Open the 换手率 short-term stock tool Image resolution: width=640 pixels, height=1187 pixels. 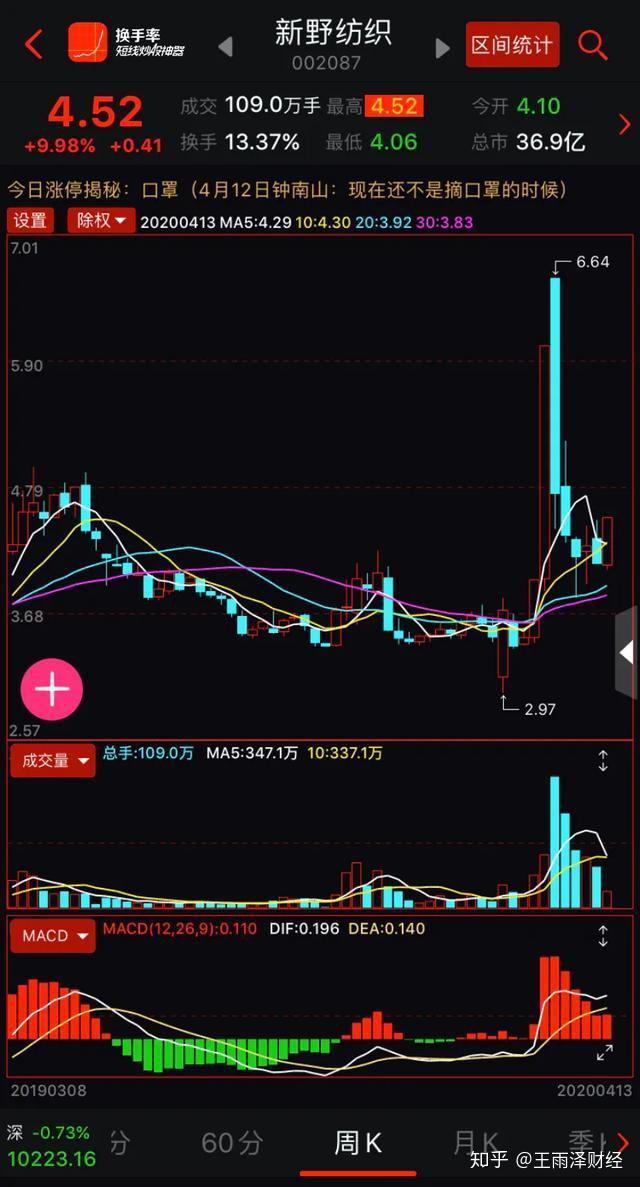[127, 44]
